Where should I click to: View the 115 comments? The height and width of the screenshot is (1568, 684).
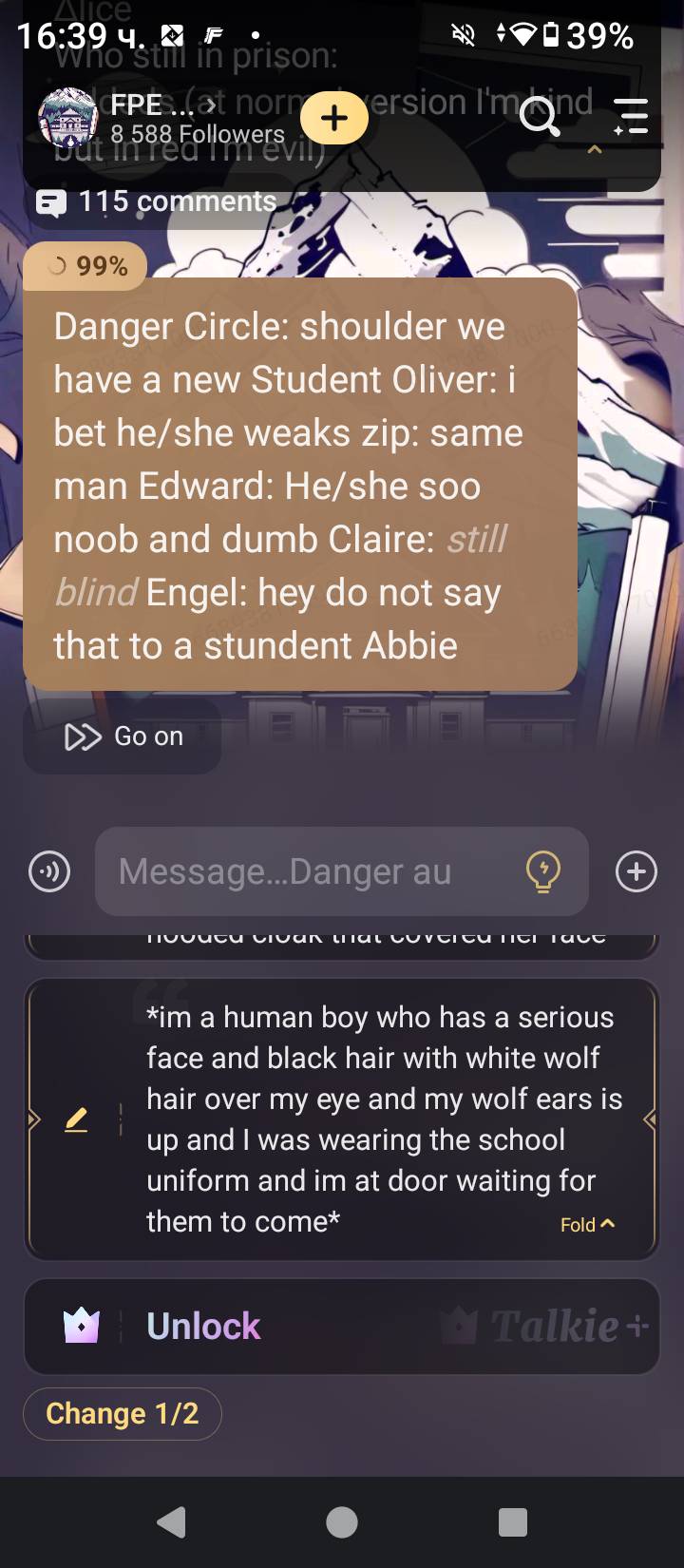pos(158,201)
